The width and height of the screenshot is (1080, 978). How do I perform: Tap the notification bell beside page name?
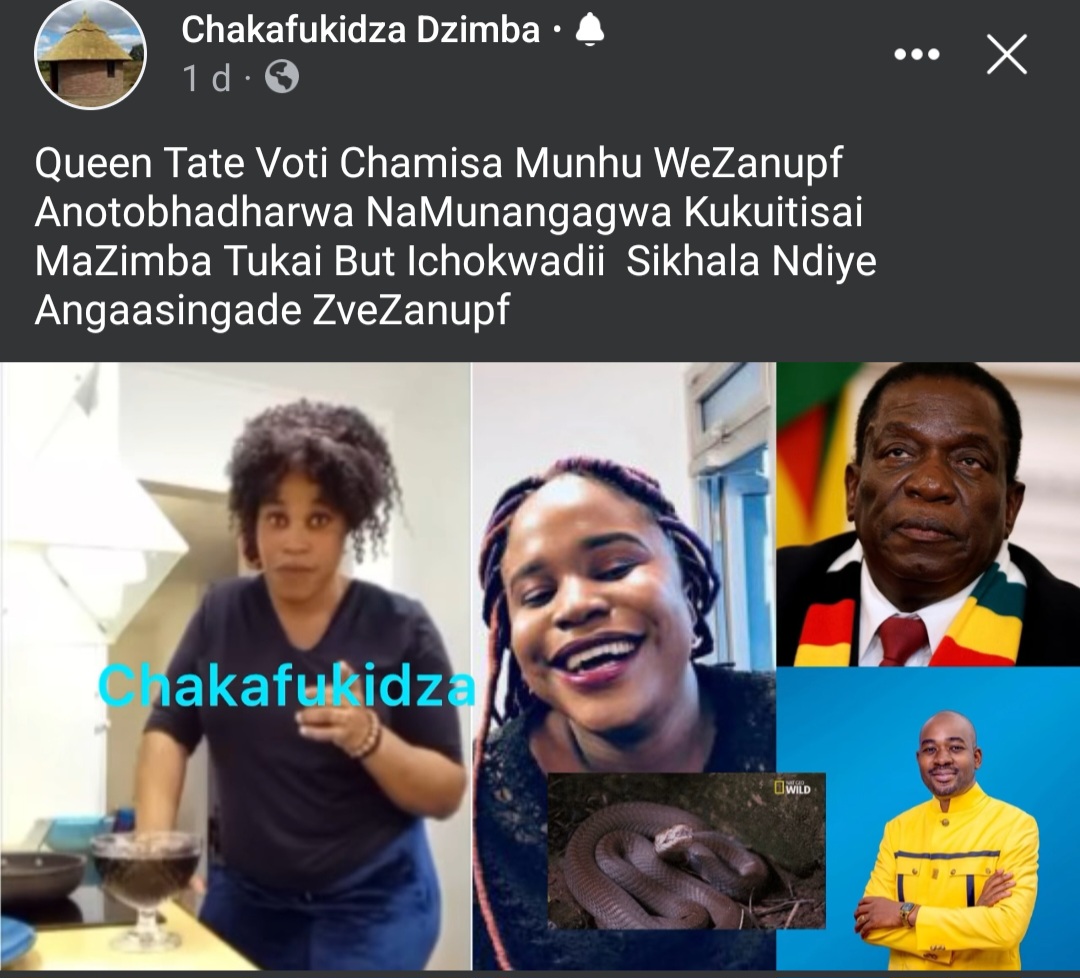590,32
